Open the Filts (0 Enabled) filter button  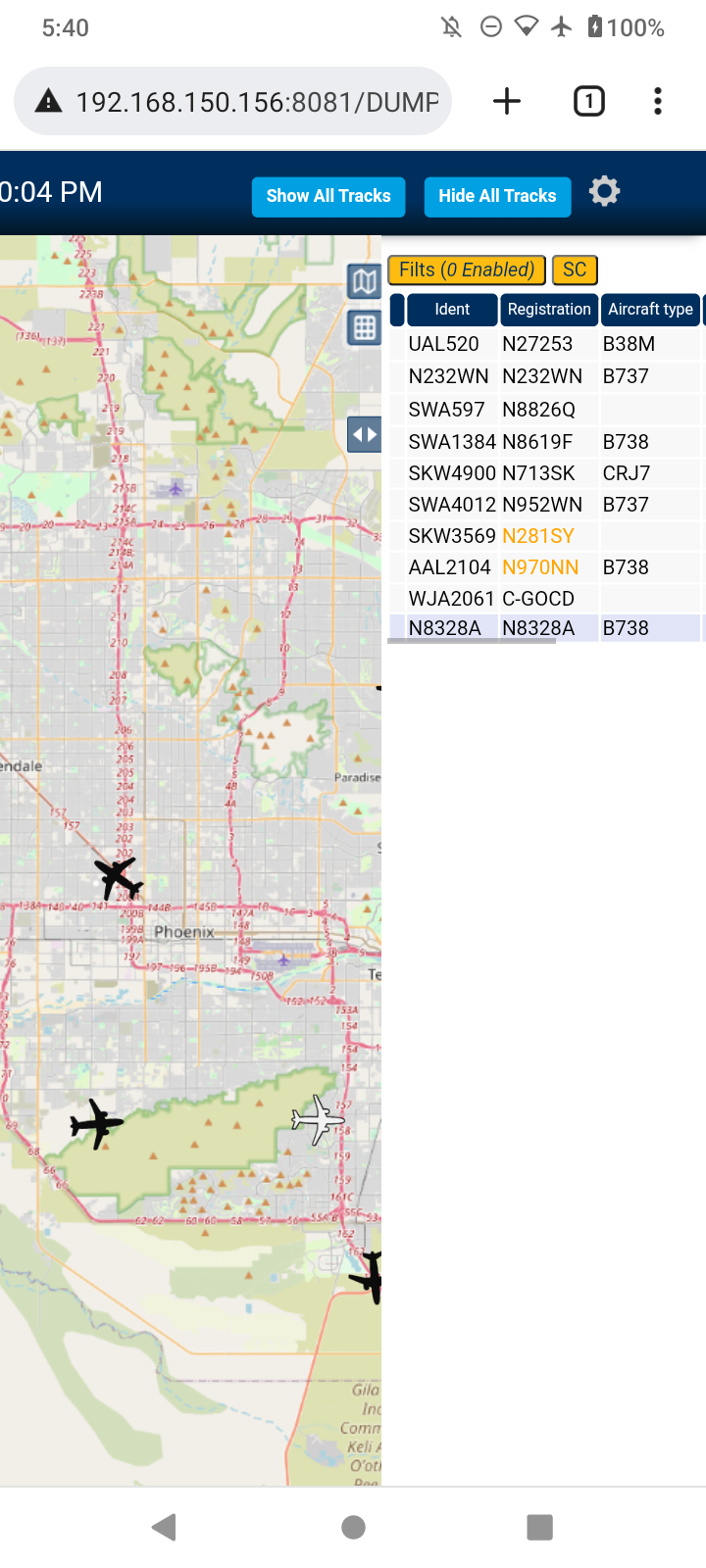467,269
